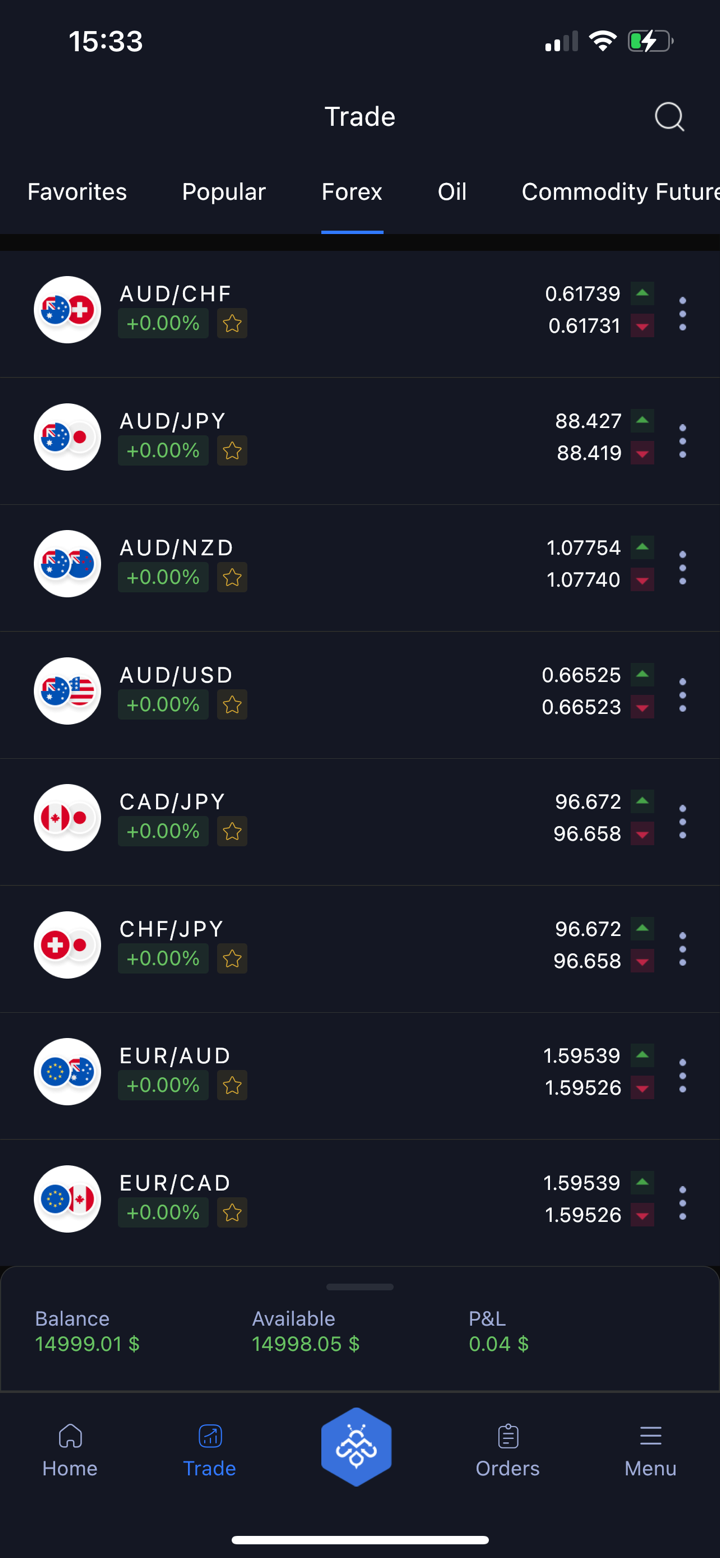Open the search icon in the header
The image size is (720, 1558).
[x=669, y=117]
